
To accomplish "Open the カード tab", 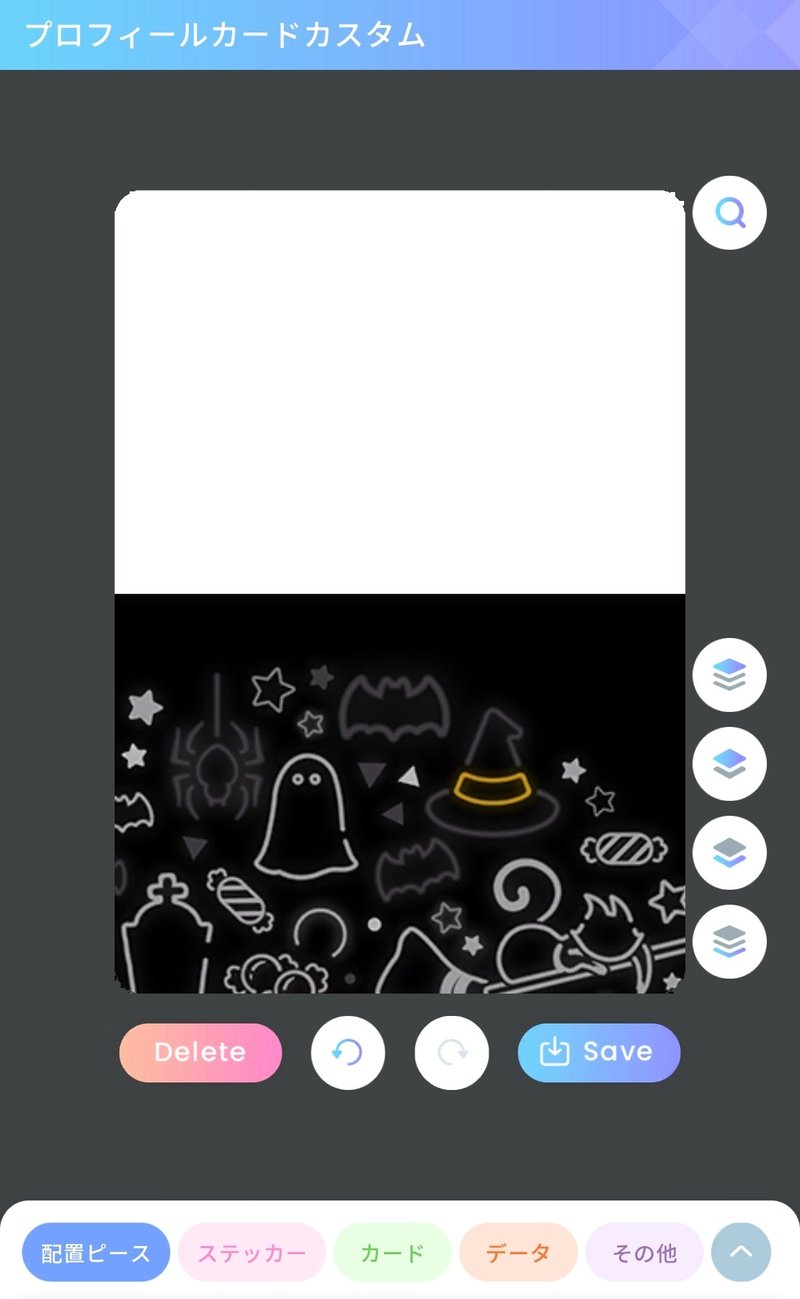I will 392,1252.
